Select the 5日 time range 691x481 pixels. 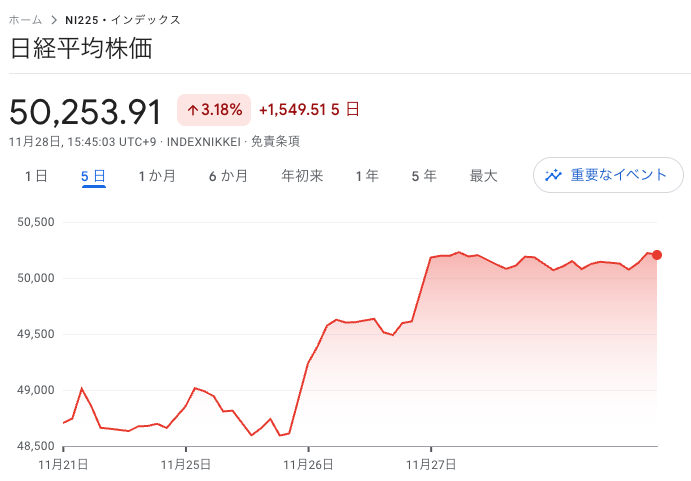click(94, 176)
